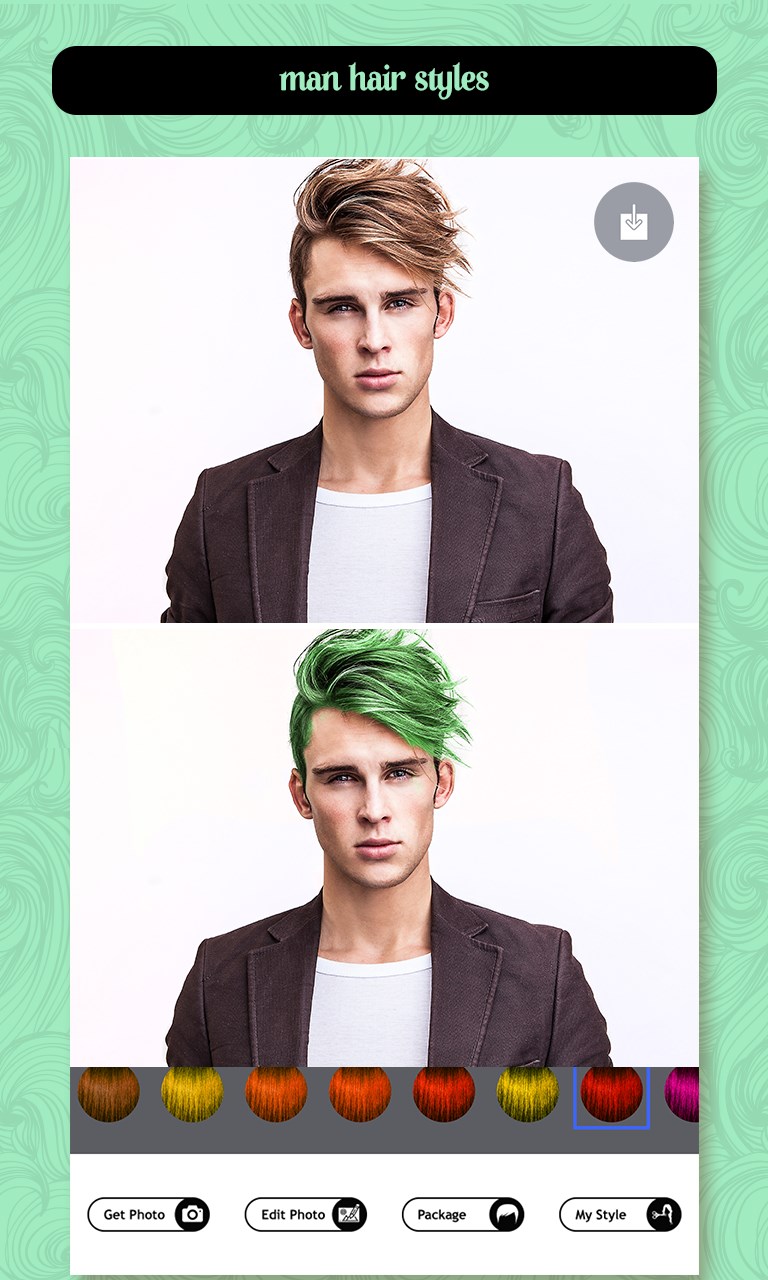Open the My Style button
Image resolution: width=768 pixels, height=1280 pixels.
[619, 1214]
